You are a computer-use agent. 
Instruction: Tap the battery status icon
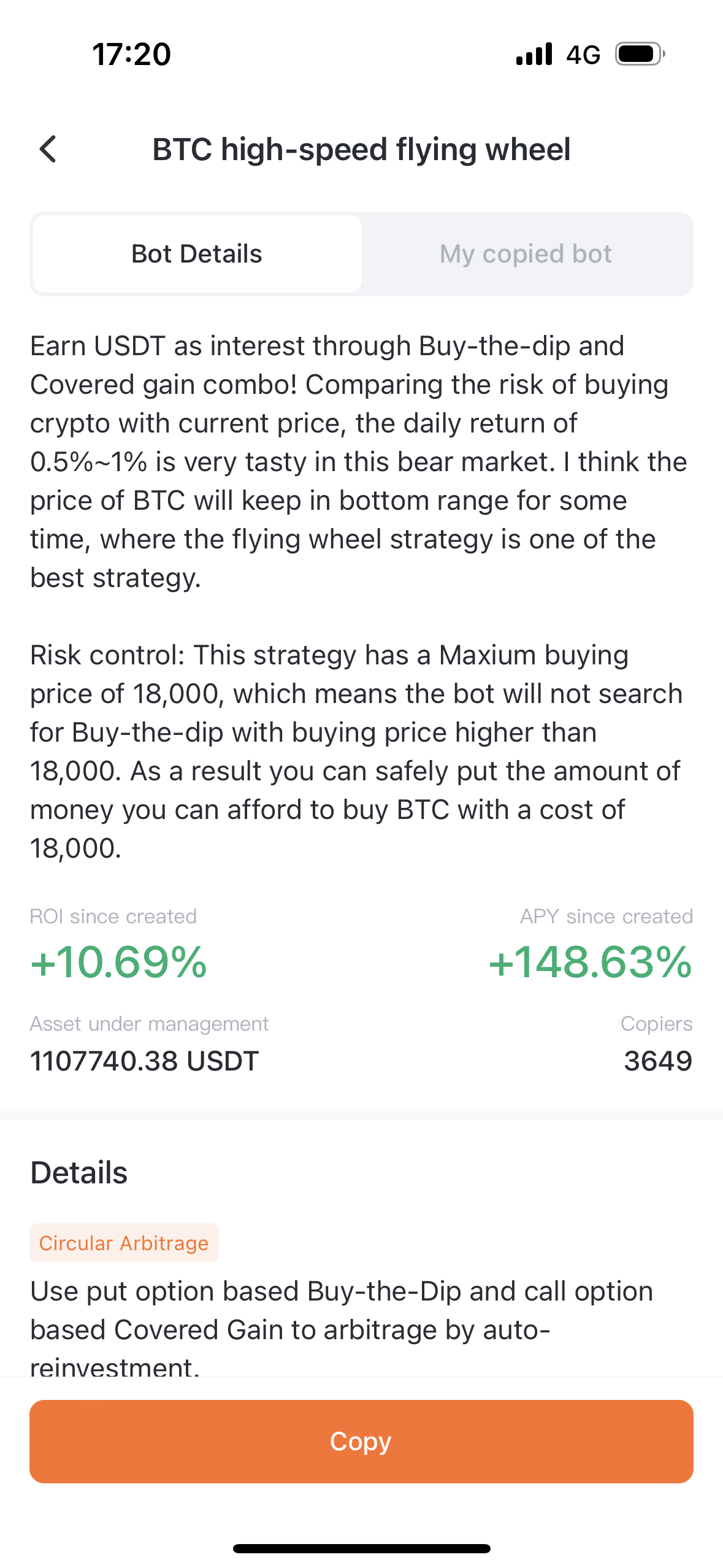click(637, 54)
